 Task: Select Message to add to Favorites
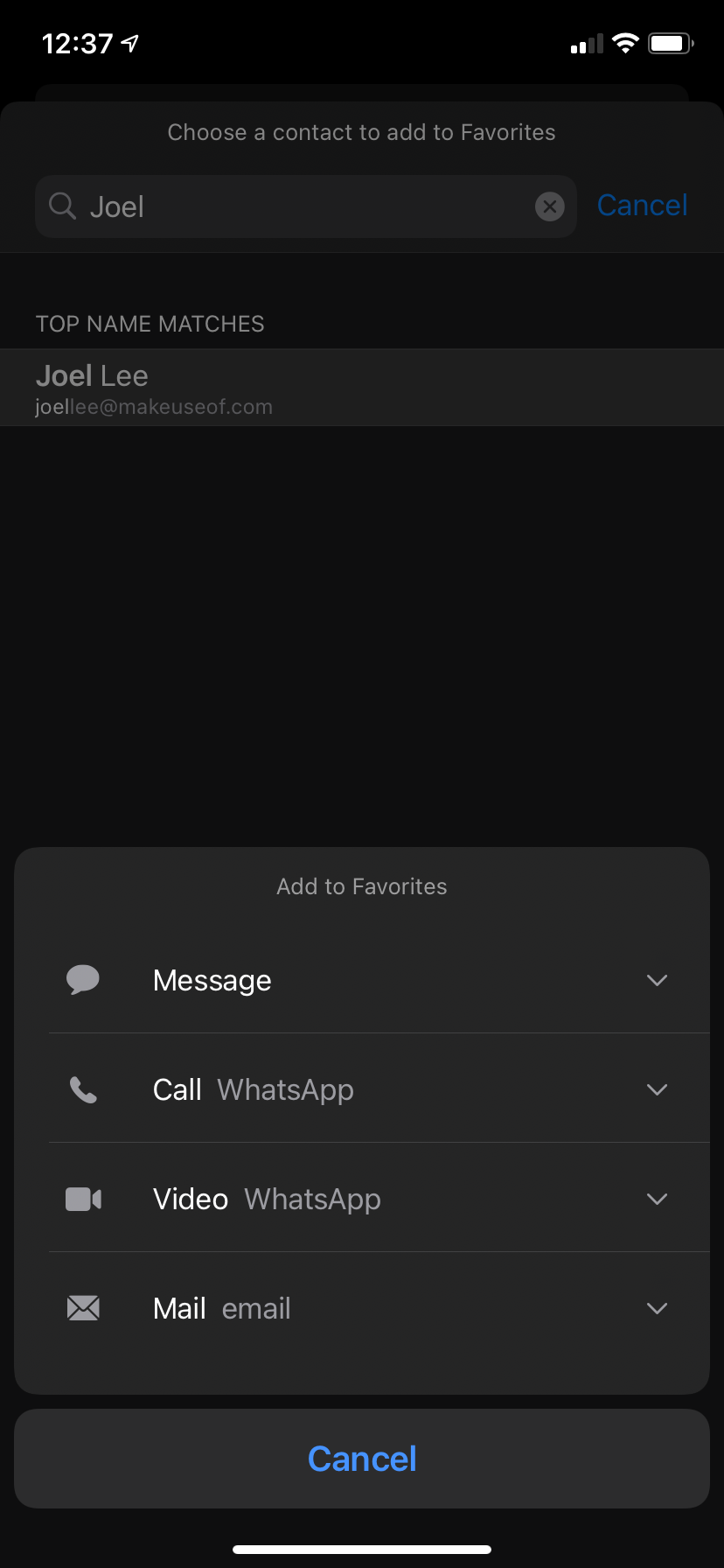(212, 980)
